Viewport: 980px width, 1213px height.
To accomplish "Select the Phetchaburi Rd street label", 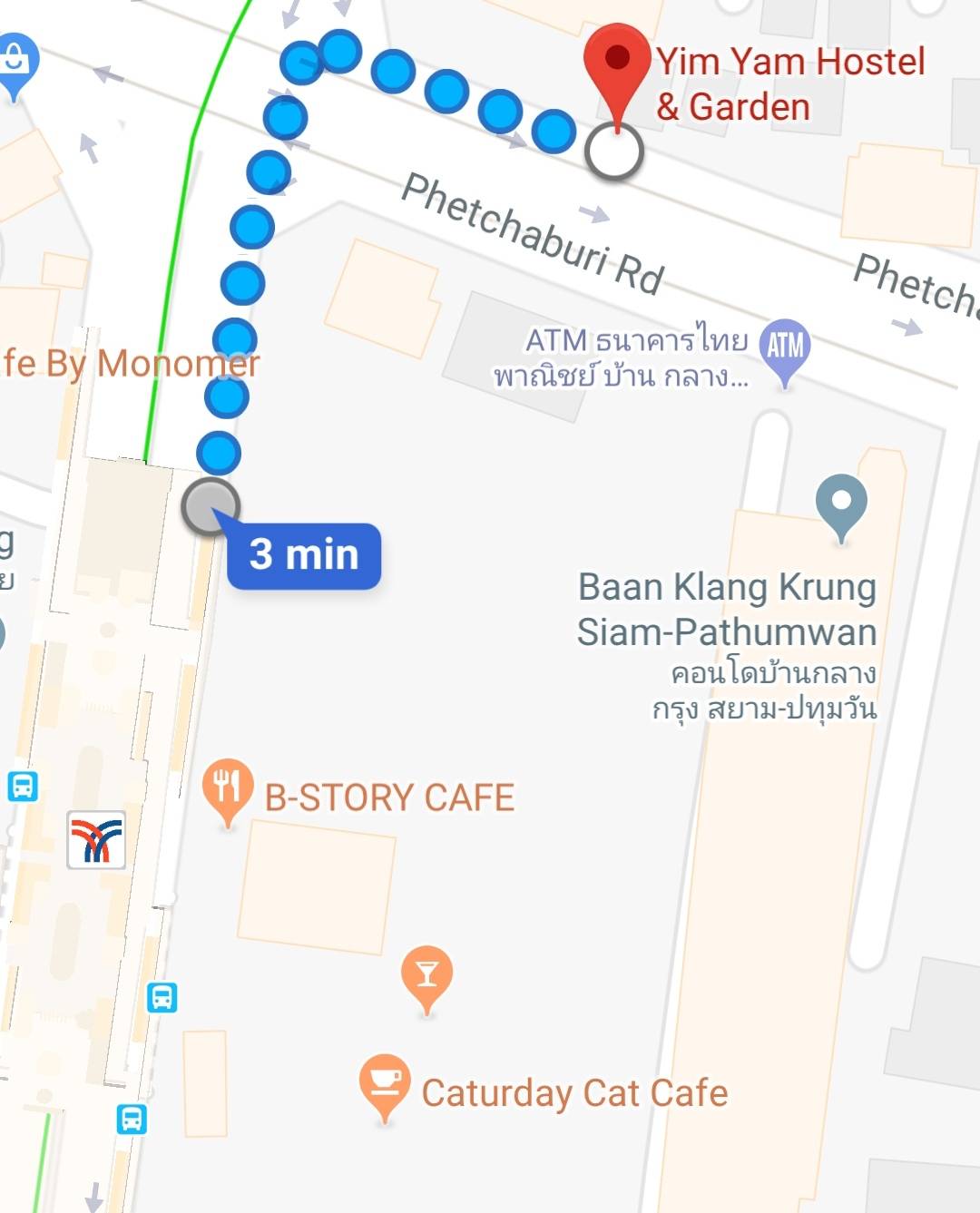I will 529,229.
